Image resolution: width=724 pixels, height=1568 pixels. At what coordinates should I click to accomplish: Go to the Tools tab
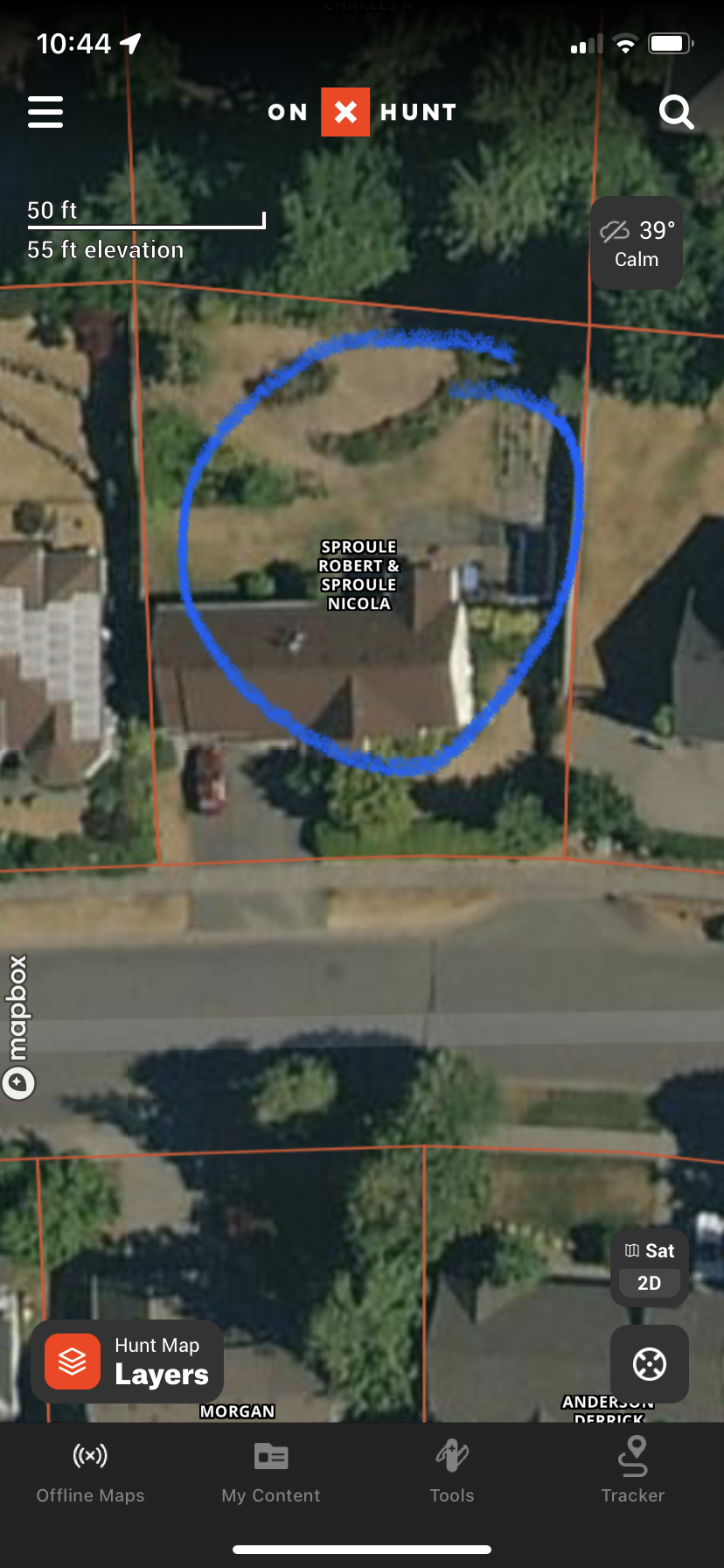pos(452,1473)
